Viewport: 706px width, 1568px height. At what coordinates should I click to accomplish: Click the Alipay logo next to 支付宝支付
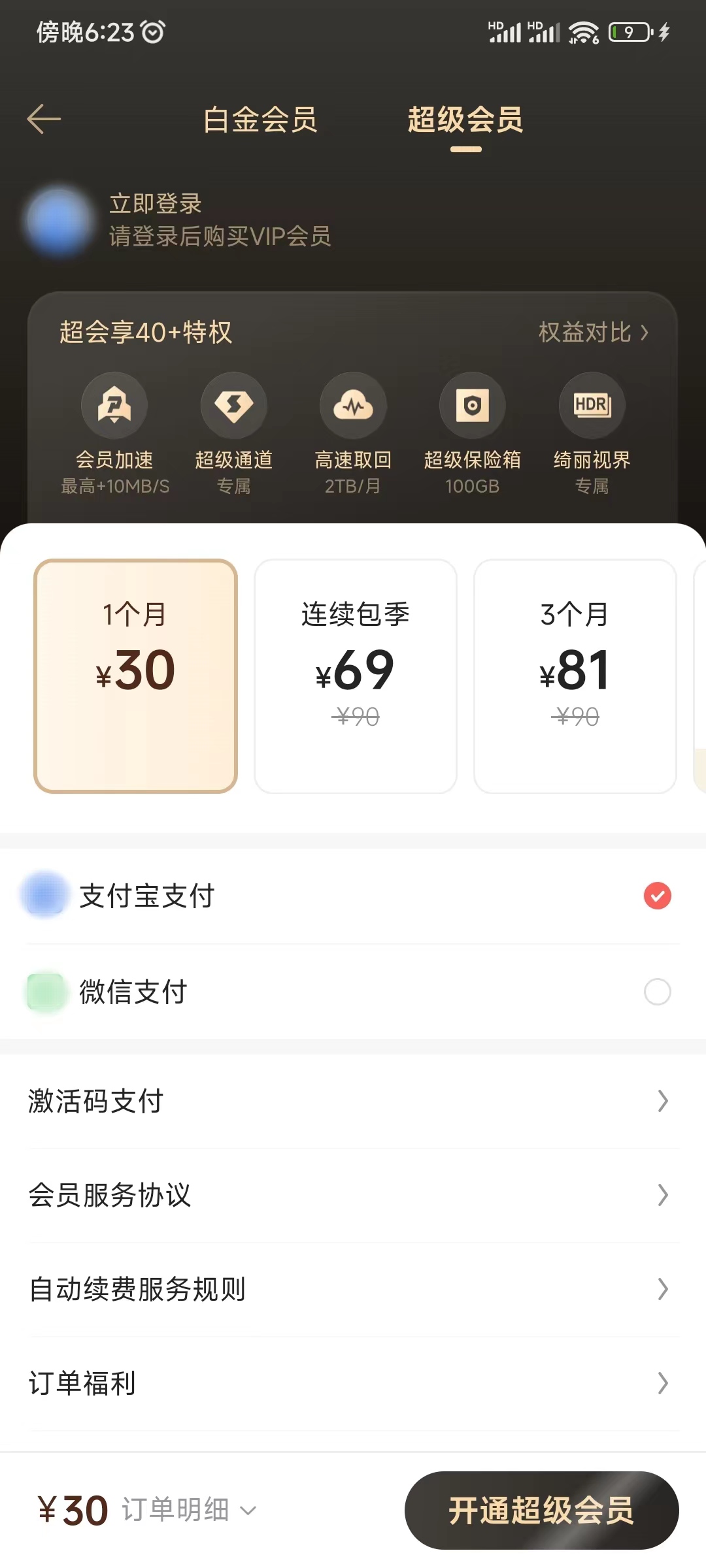click(x=44, y=896)
